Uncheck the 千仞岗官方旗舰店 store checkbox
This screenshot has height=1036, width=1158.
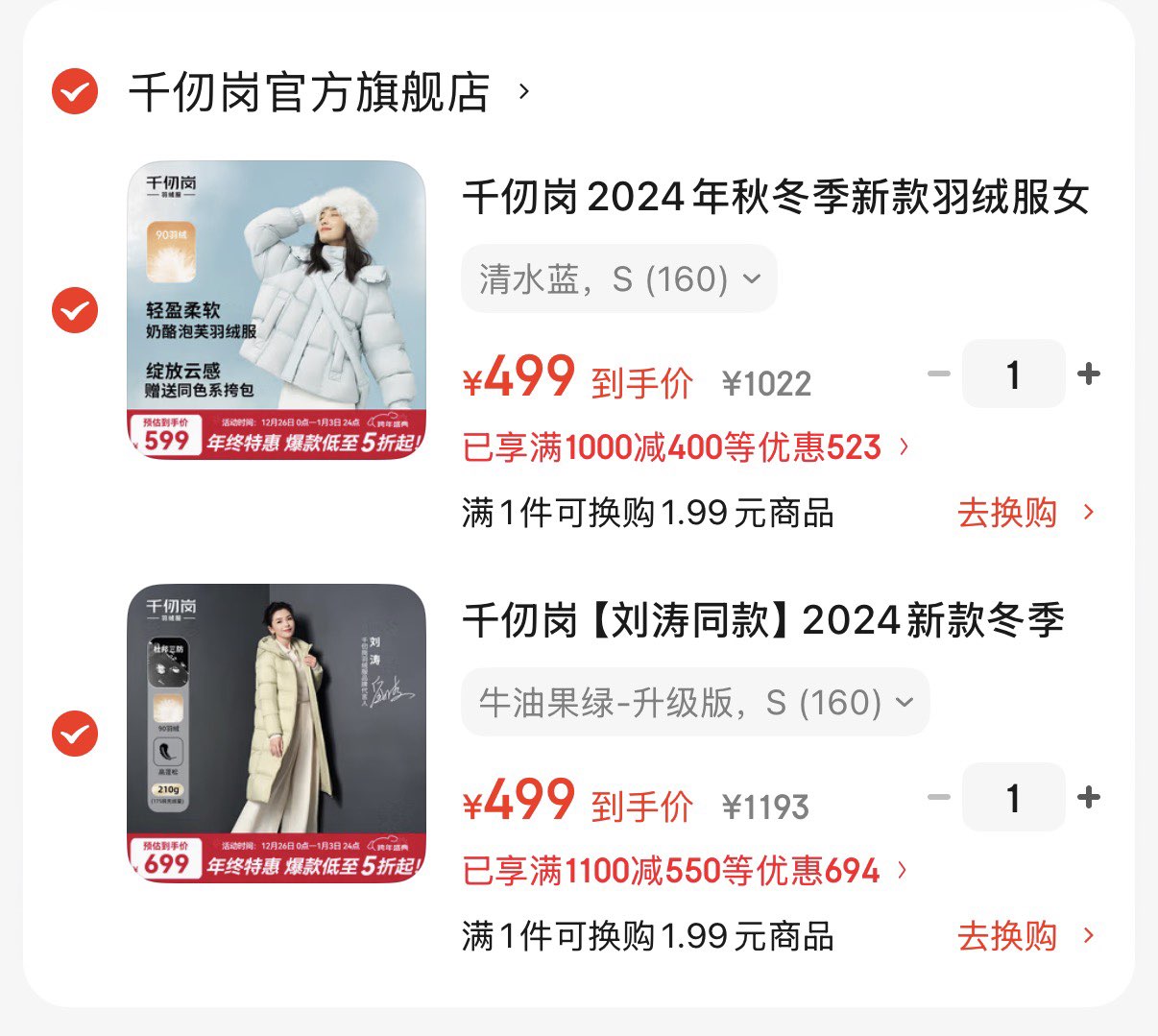click(75, 92)
